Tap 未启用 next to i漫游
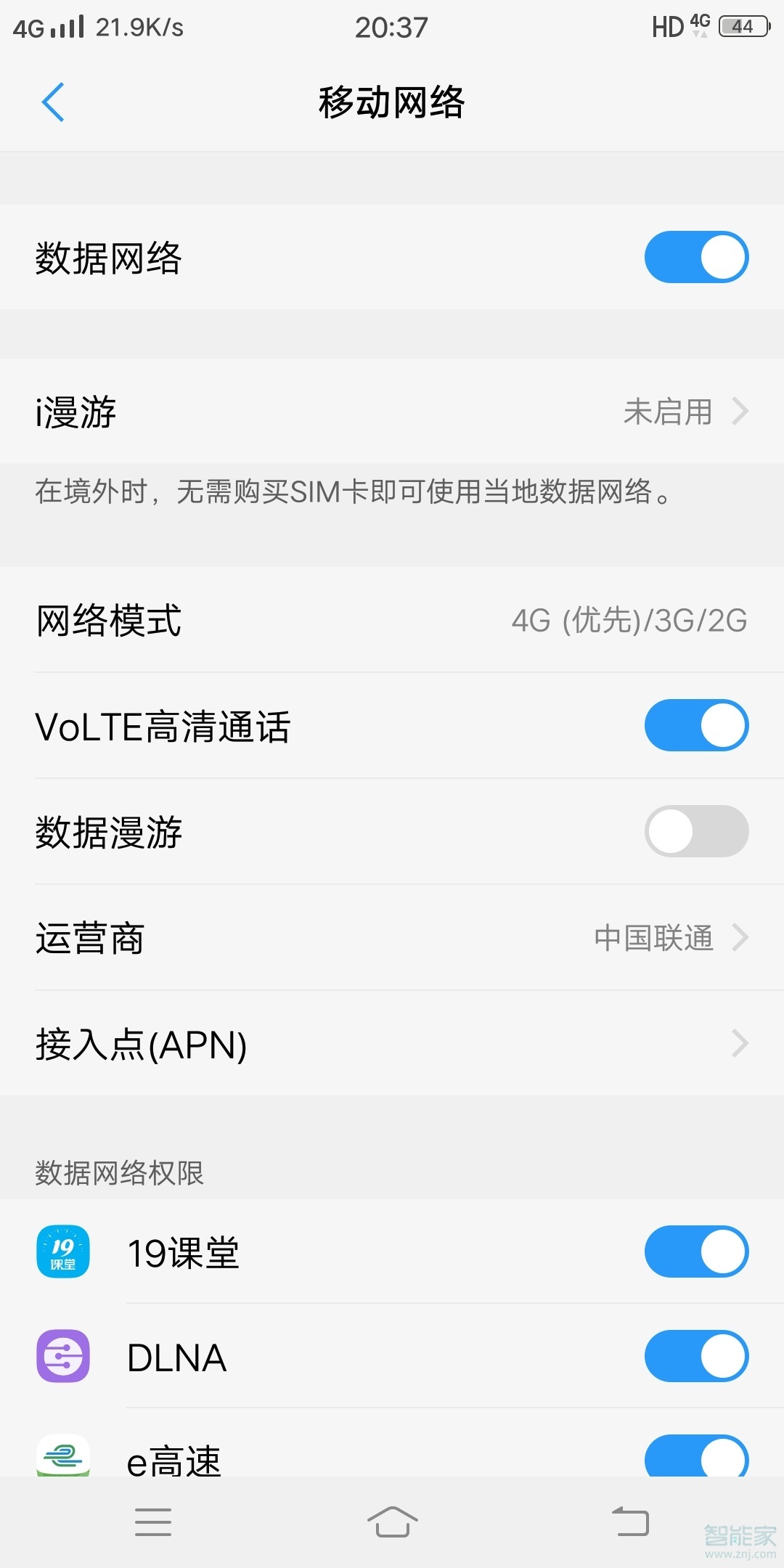 pos(669,412)
